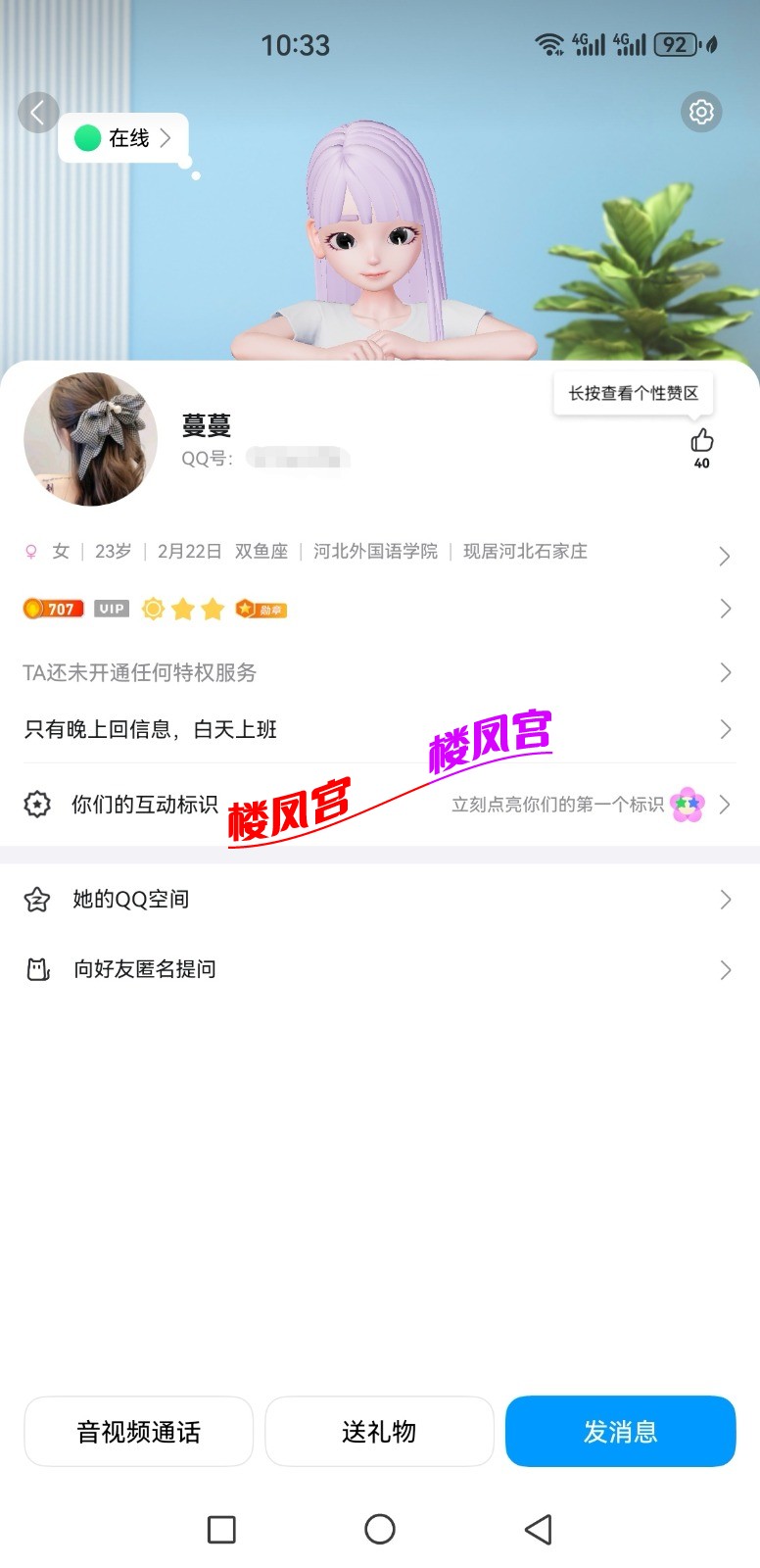Image resolution: width=760 pixels, height=1568 pixels.
Task: Tap the 发消息 blue button
Action: tap(620, 1432)
